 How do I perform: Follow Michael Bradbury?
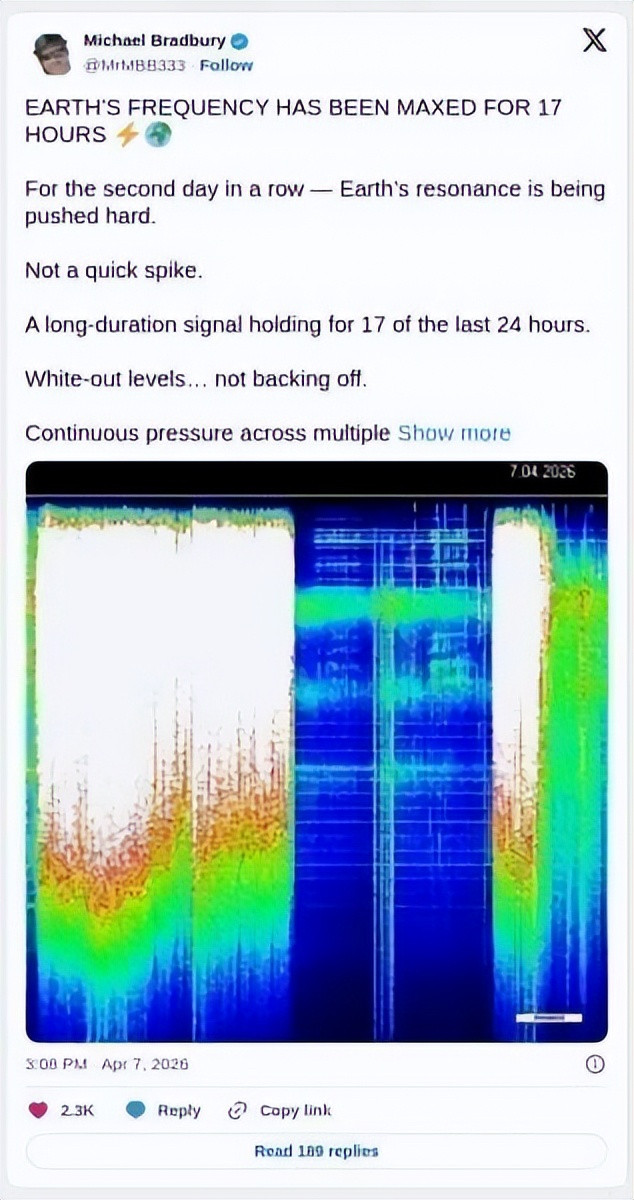226,65
